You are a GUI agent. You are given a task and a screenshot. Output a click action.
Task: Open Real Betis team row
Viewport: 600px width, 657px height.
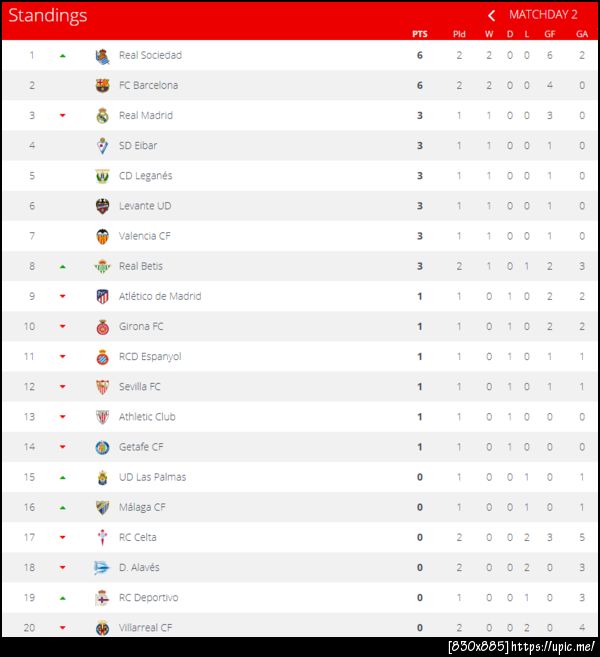tap(141, 266)
